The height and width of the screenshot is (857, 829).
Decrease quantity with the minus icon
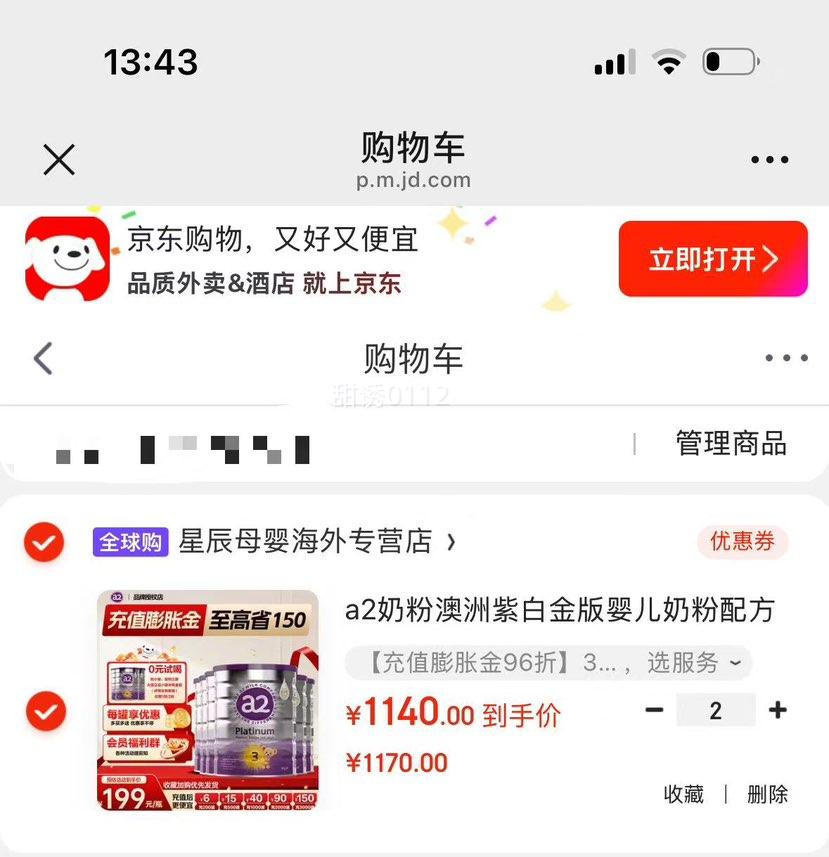[x=655, y=710]
